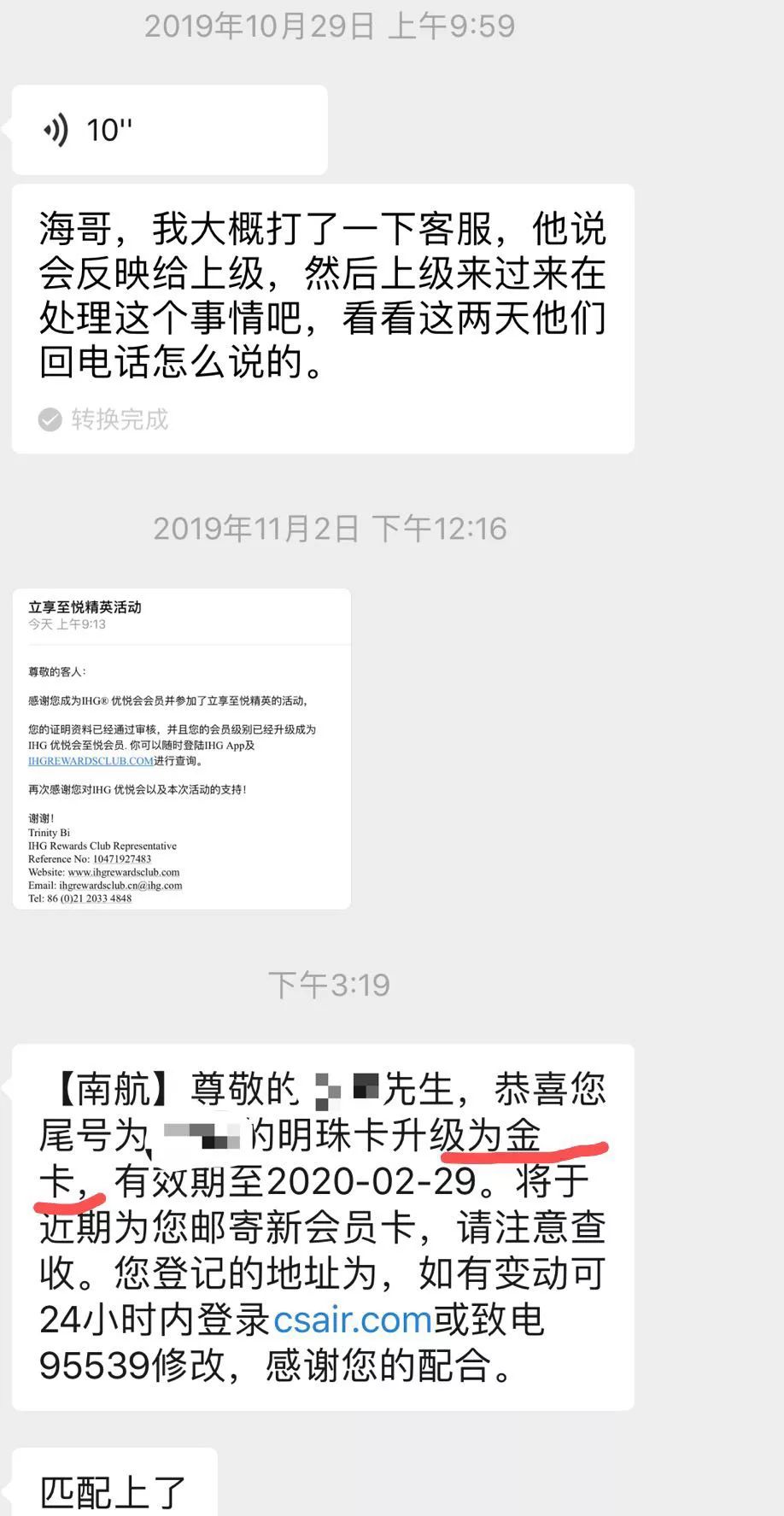Open the IHG email screenshot image
This screenshot has height=1516, width=784.
point(181,748)
